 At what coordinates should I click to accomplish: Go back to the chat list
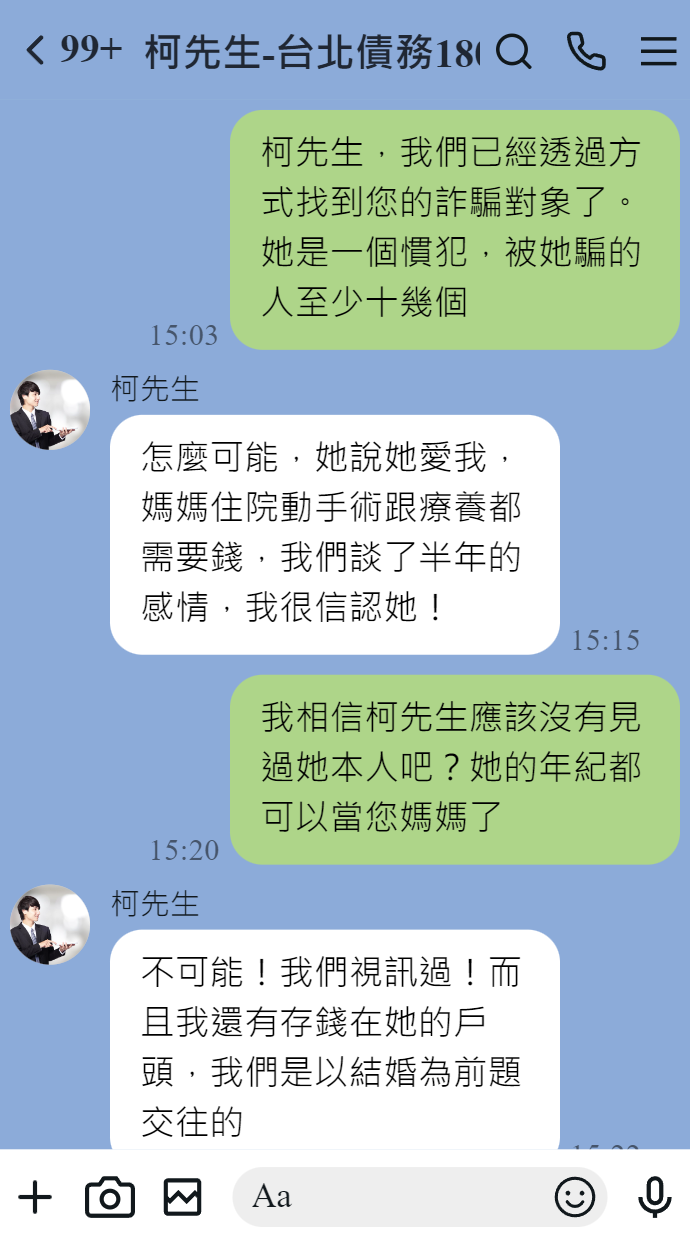point(36,50)
